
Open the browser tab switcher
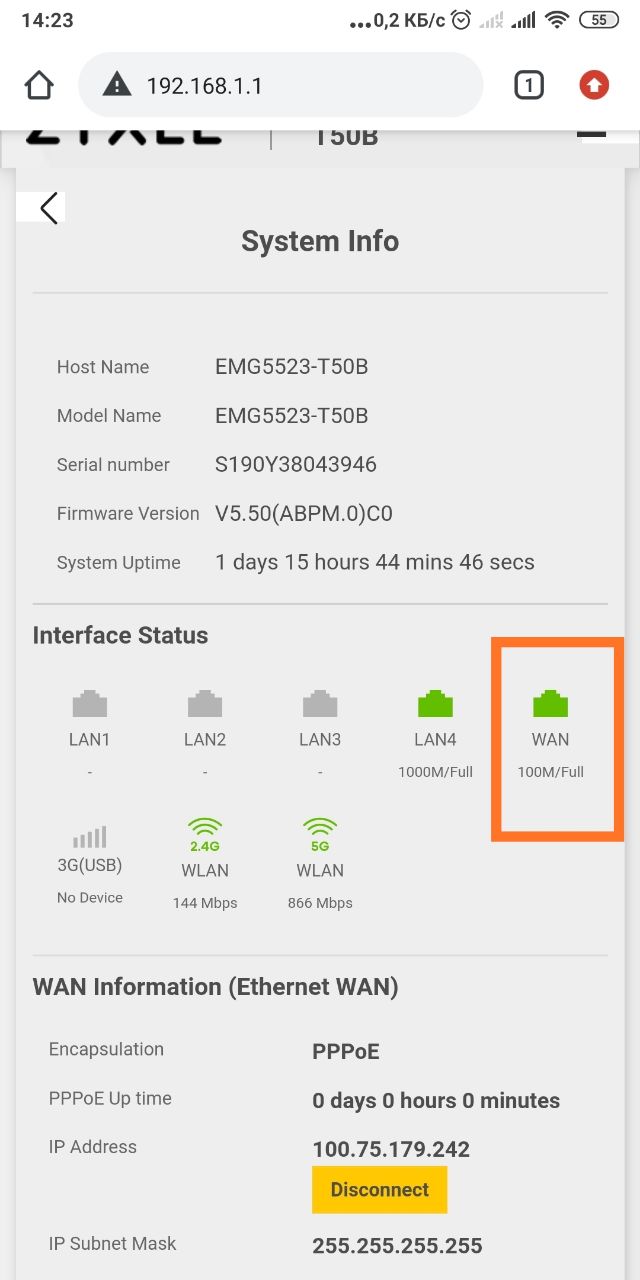529,86
